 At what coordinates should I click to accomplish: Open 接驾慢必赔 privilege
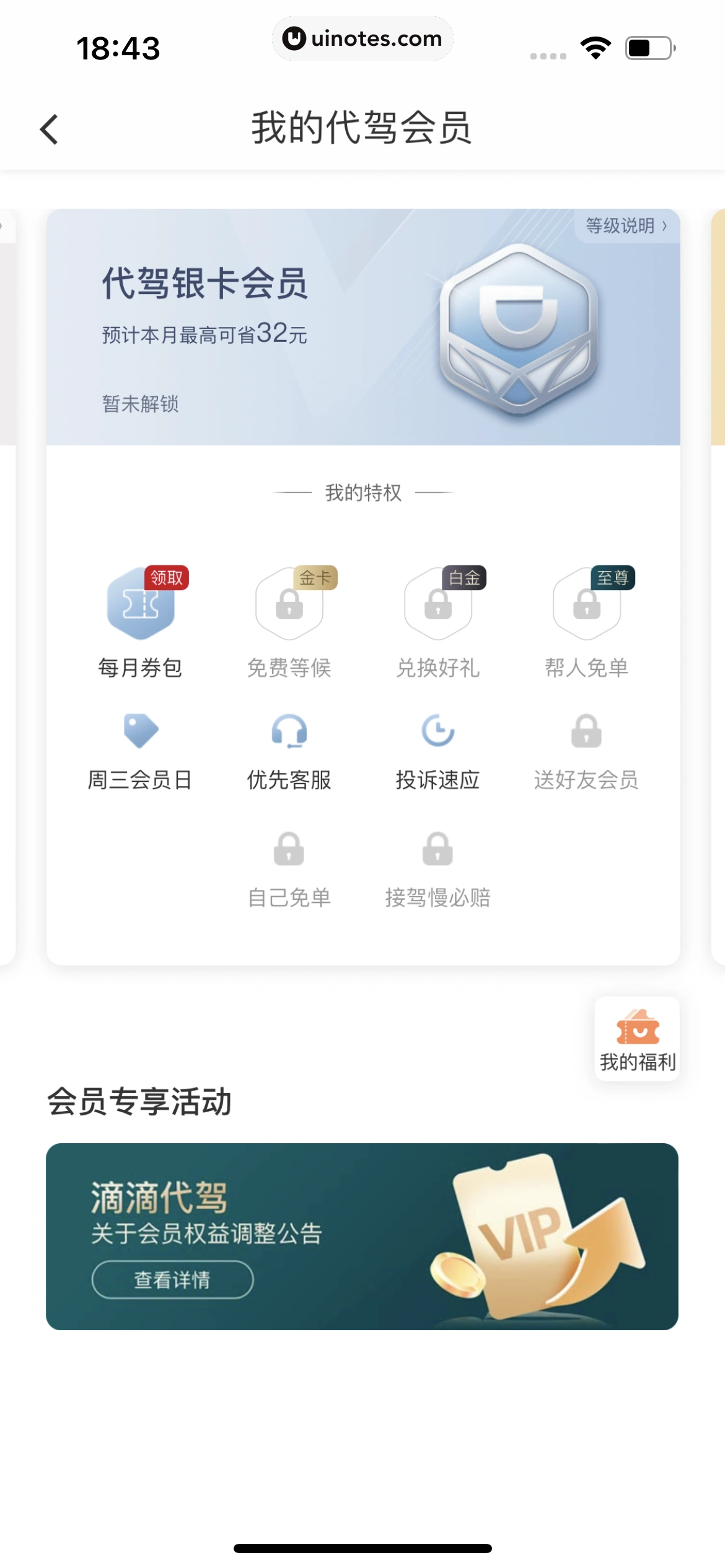pyautogui.click(x=438, y=868)
